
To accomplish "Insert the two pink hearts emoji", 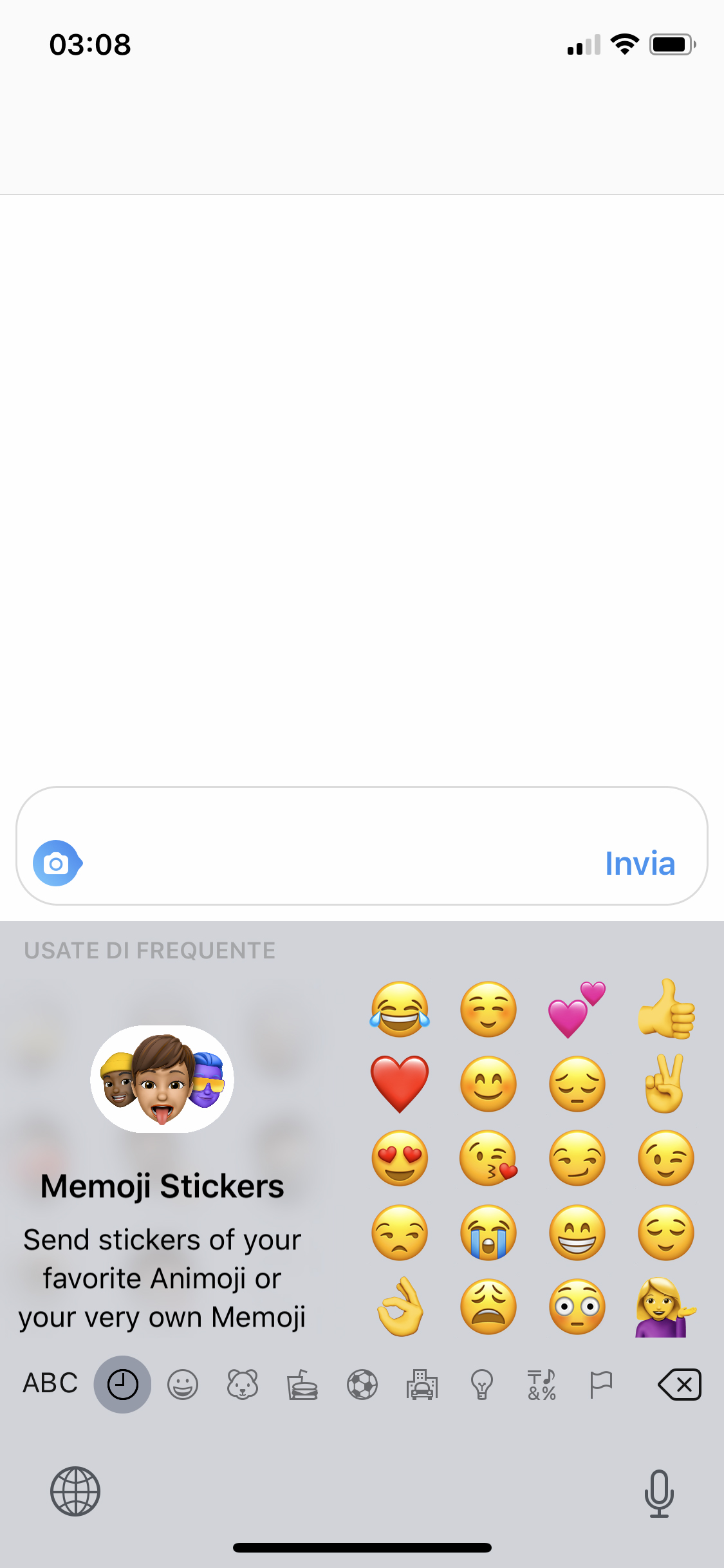I will (577, 1009).
